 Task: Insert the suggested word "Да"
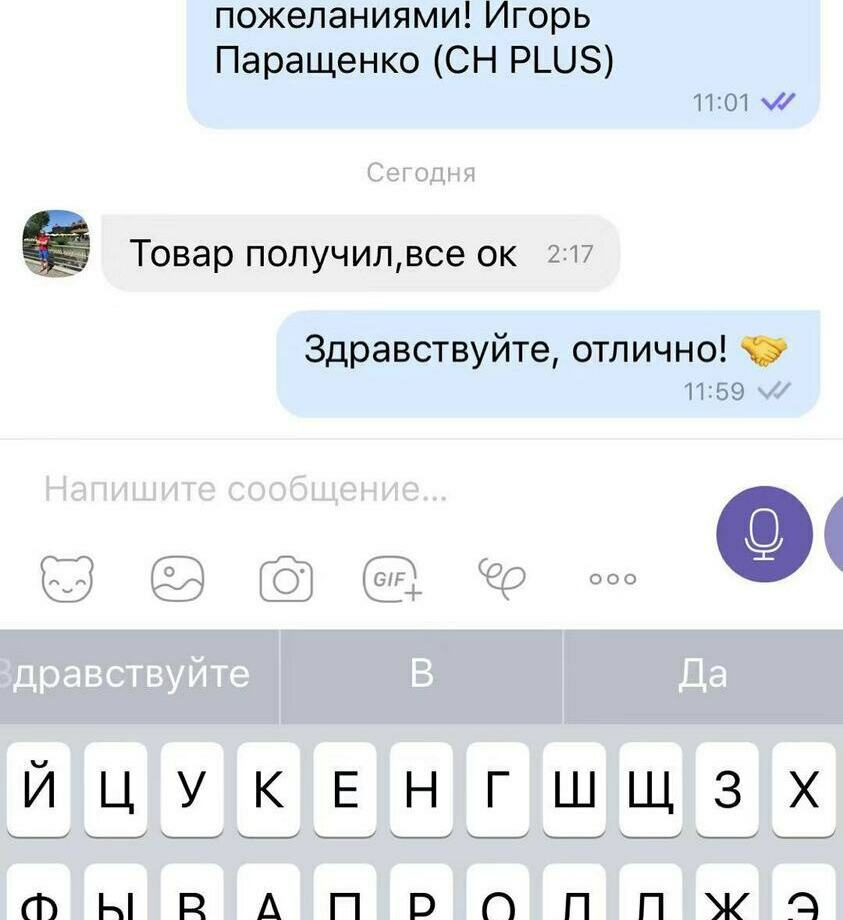pyautogui.click(x=703, y=674)
